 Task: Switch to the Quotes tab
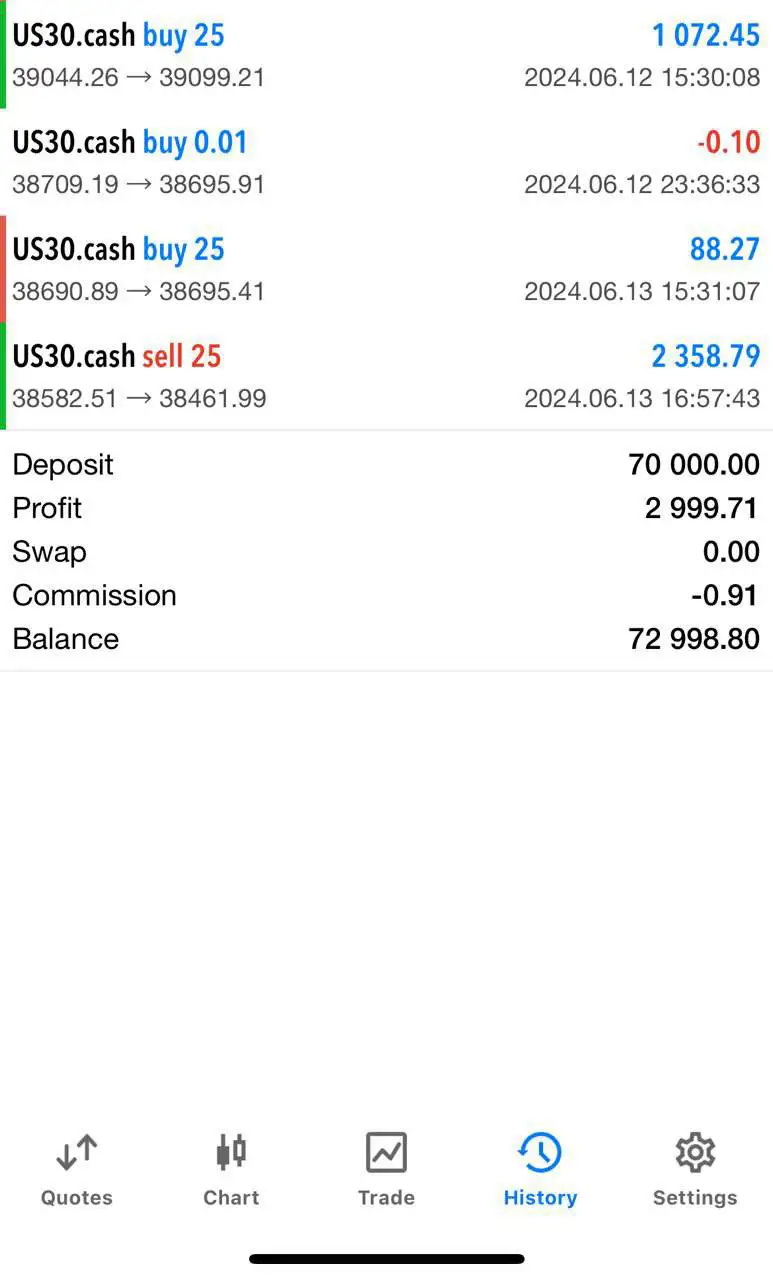76,1168
